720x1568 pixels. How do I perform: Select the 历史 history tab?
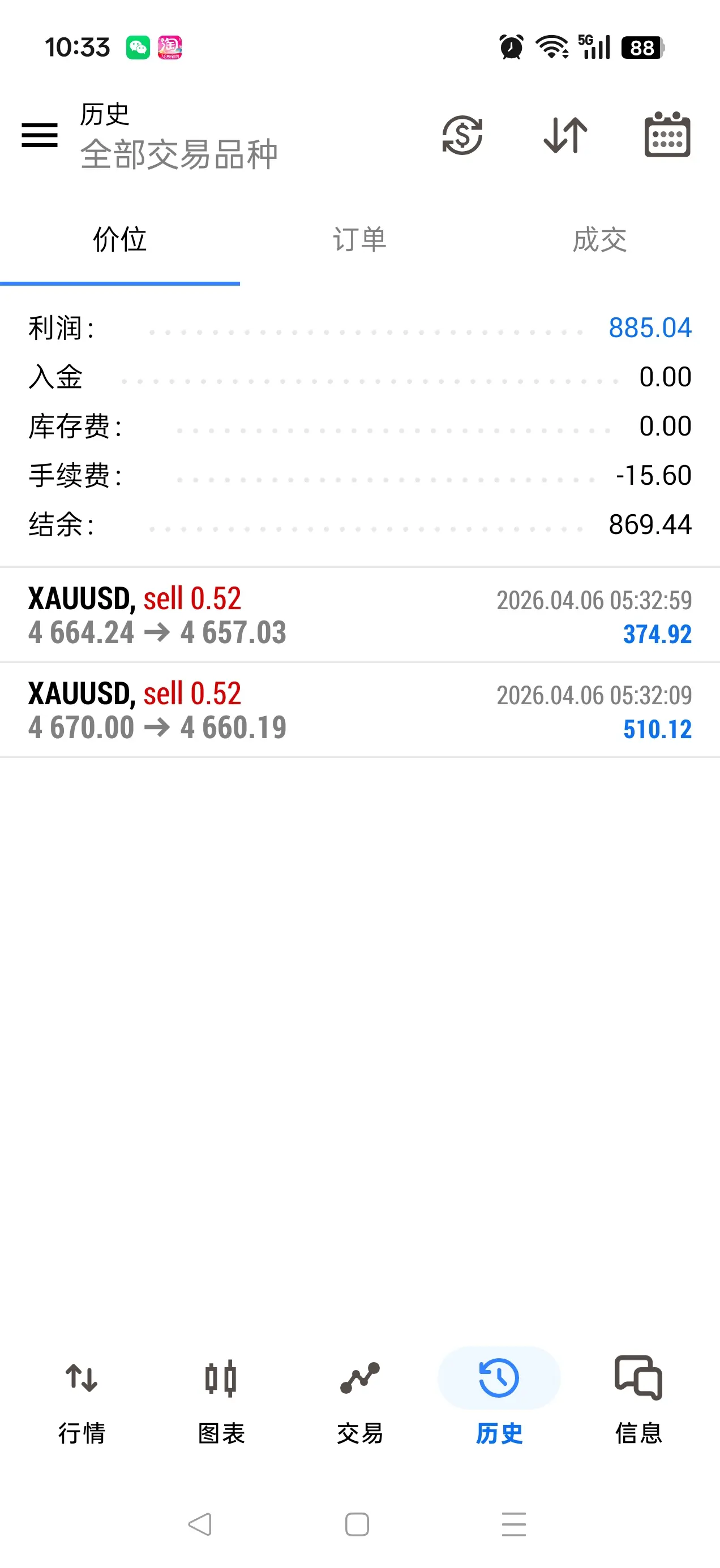499,1400
